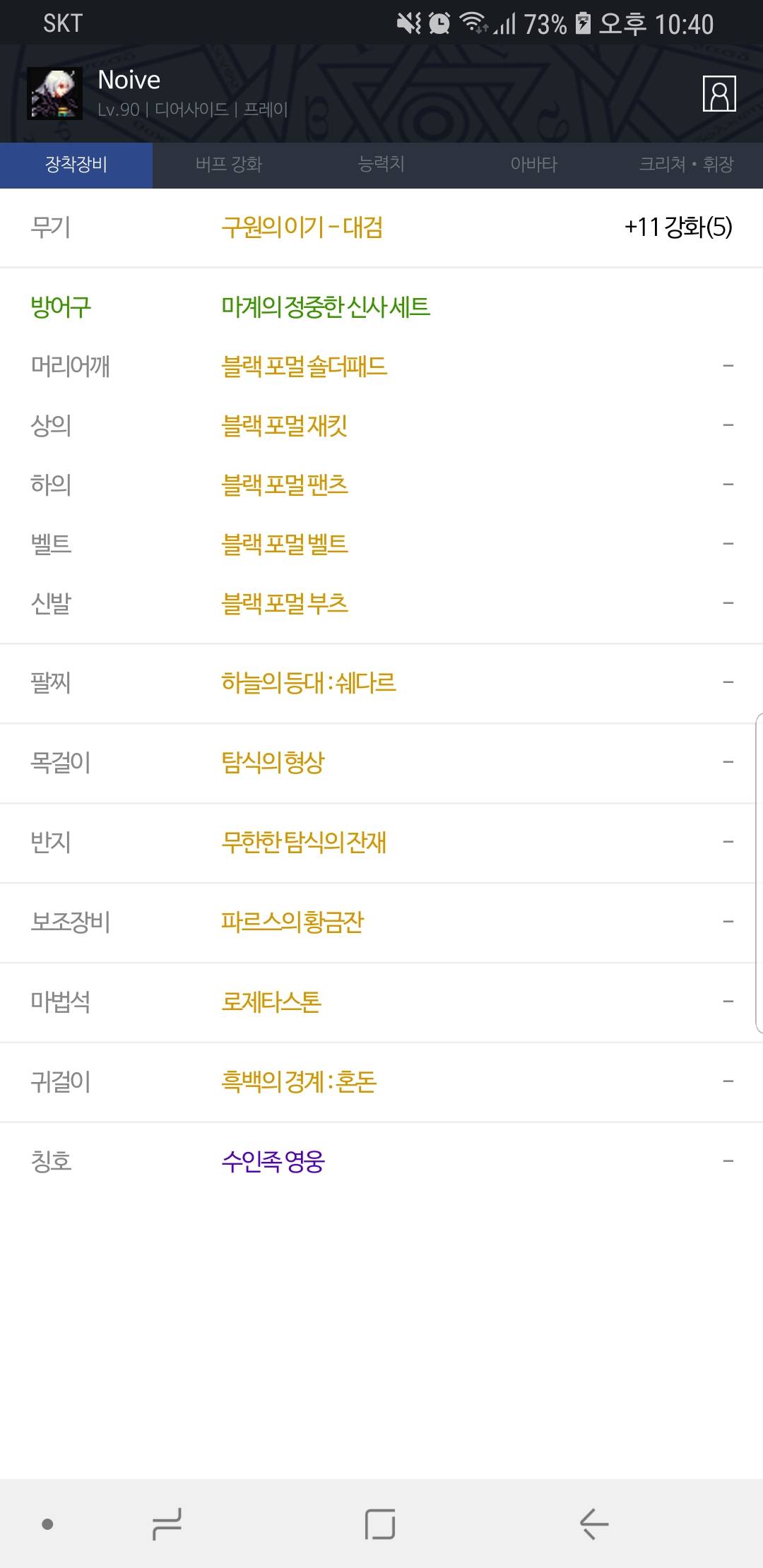Open the 아바타 tab
The width and height of the screenshot is (763, 1568).
coord(534,165)
